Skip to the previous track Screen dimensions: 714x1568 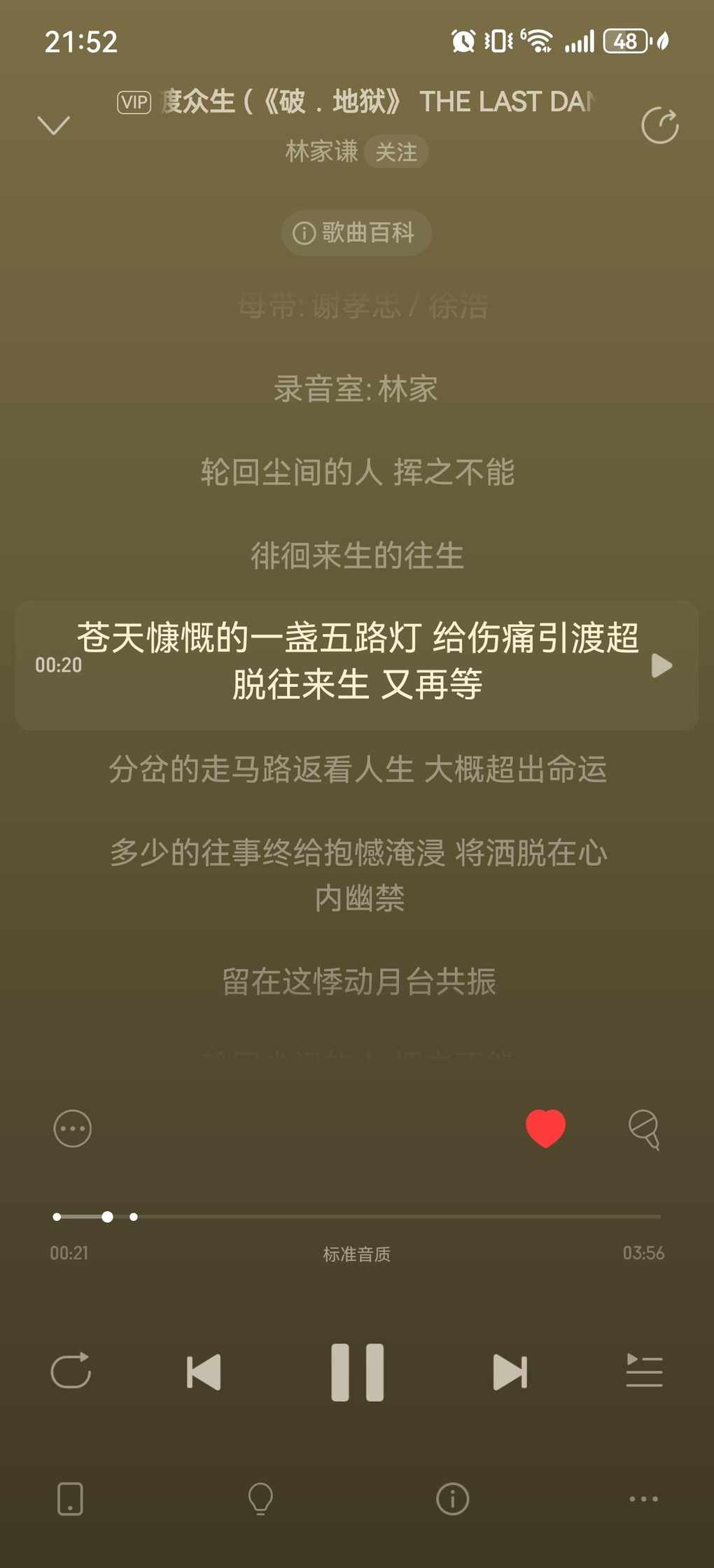point(204,1371)
